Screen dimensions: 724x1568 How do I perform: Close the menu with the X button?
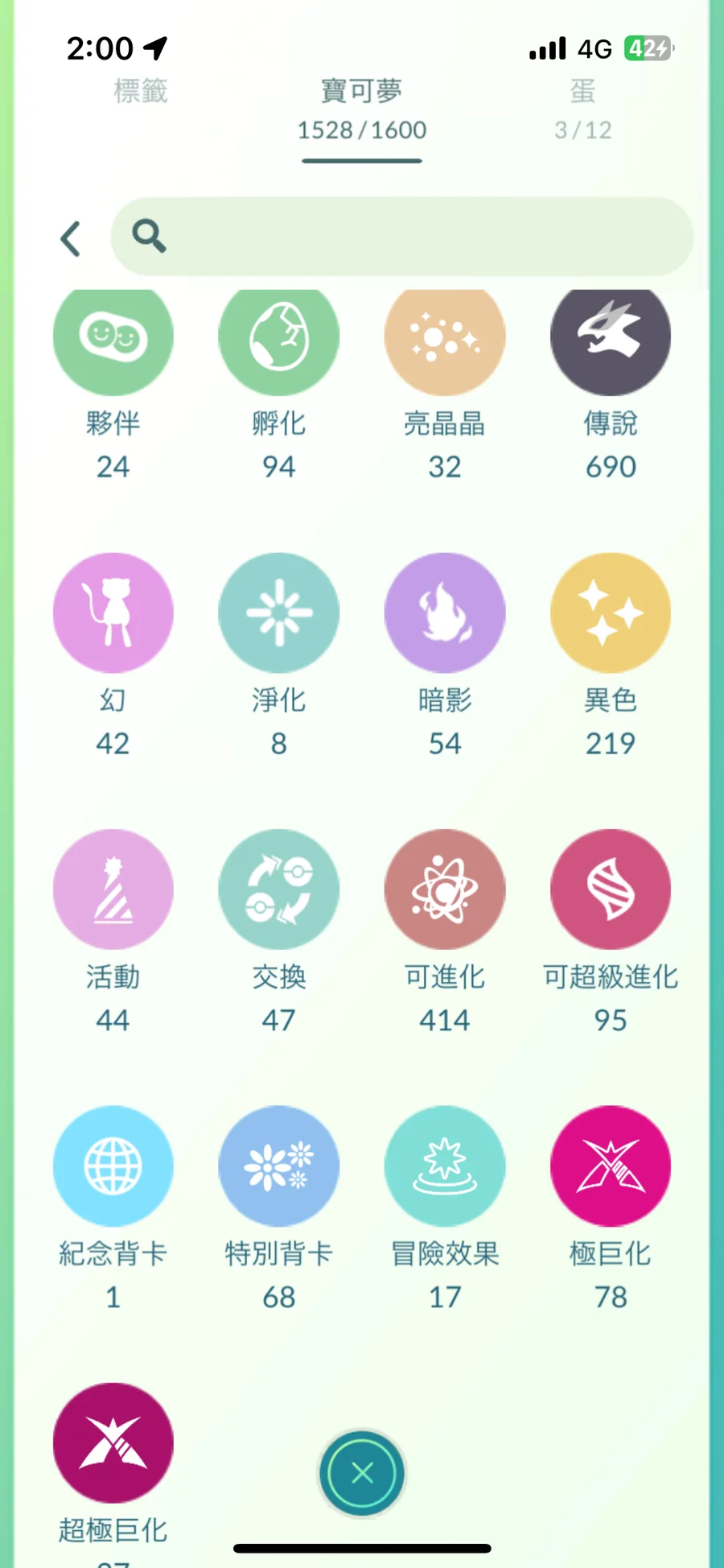(362, 1473)
